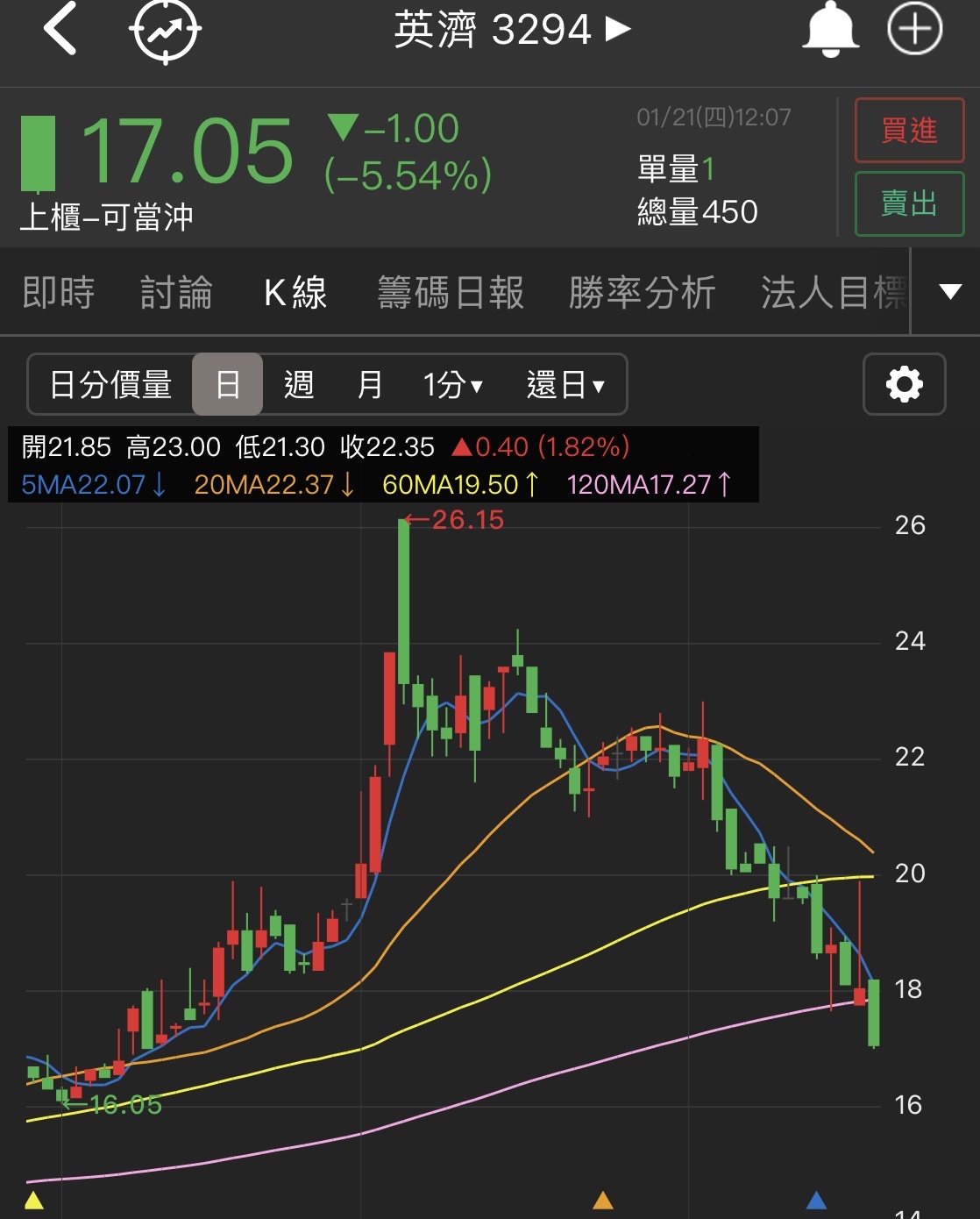Open the 討論 discussion tab
980x1219 pixels.
(176, 293)
